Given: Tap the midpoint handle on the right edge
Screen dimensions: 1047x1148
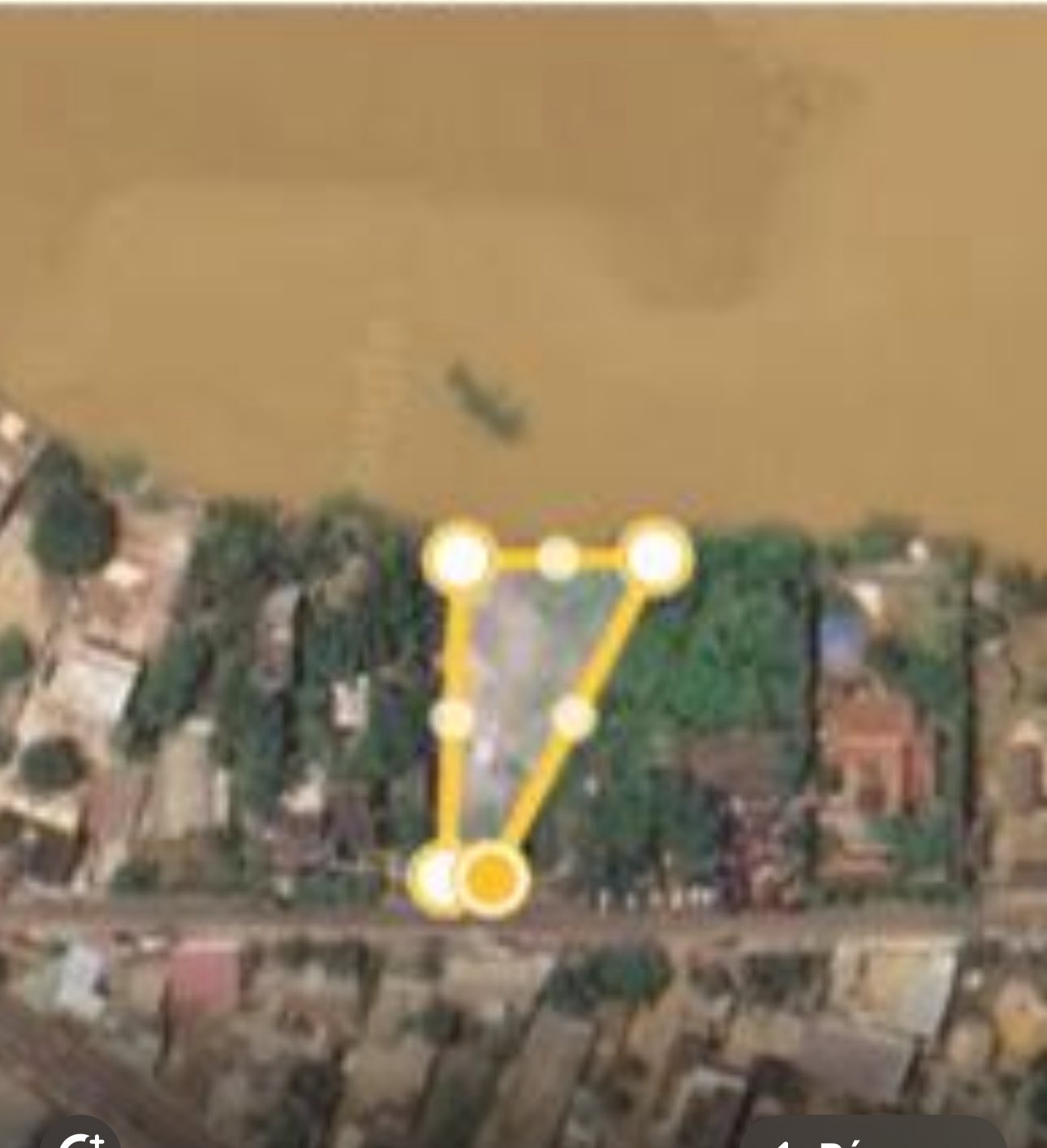Looking at the screenshot, I should [x=575, y=717].
